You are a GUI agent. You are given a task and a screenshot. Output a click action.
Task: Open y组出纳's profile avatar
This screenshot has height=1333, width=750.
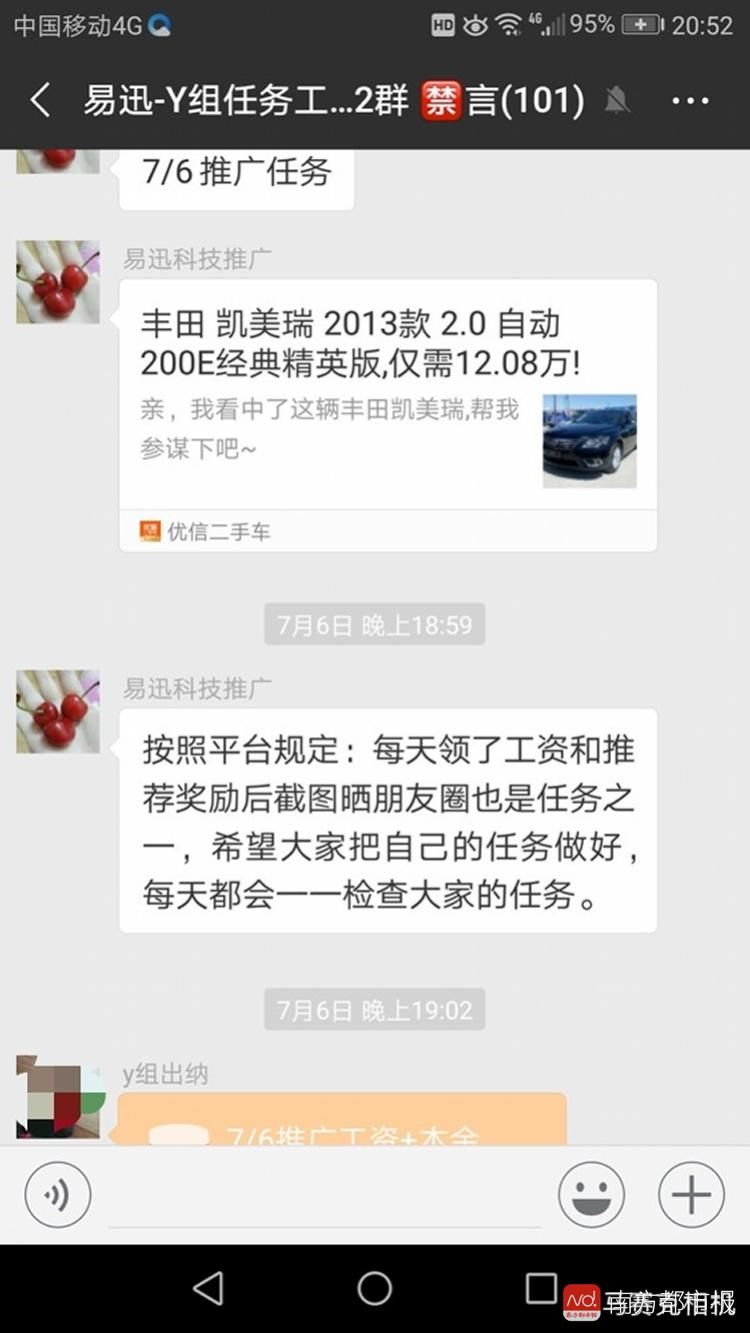(x=57, y=1100)
